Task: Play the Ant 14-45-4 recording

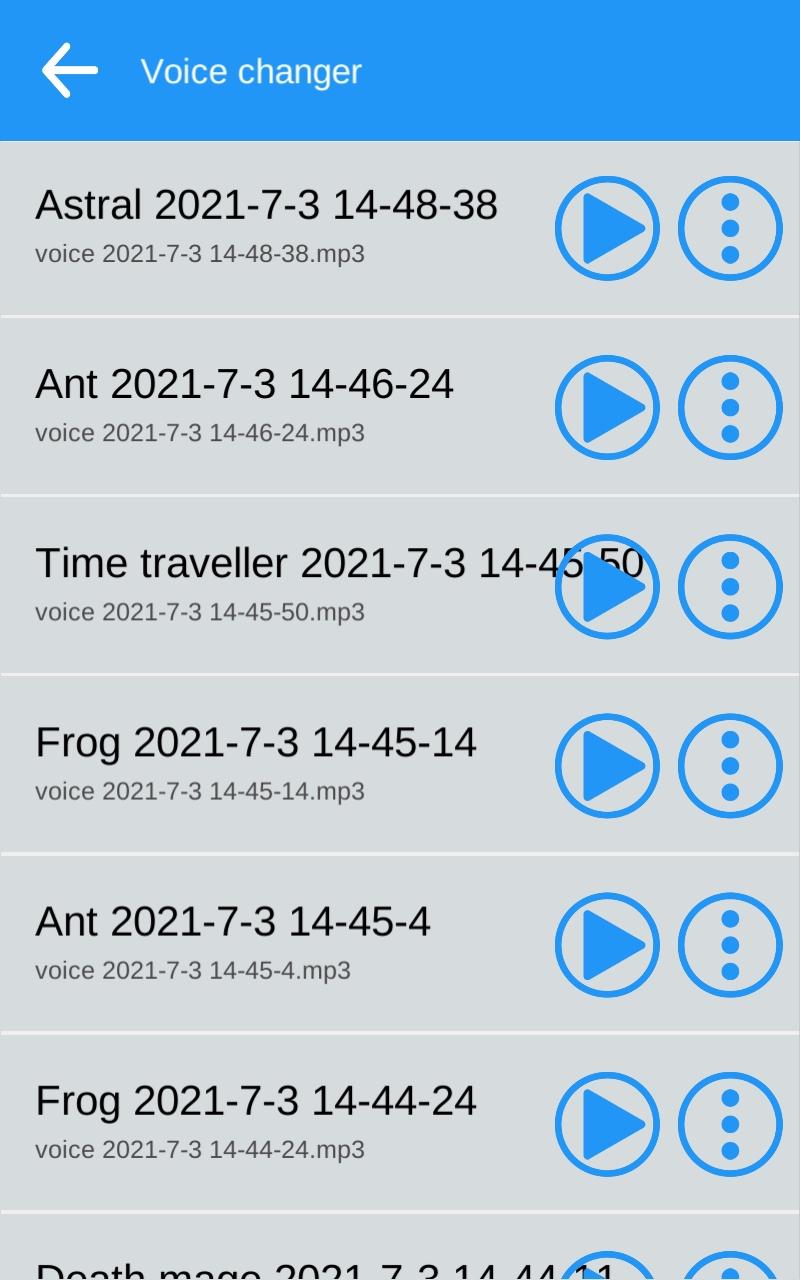Action: click(607, 944)
